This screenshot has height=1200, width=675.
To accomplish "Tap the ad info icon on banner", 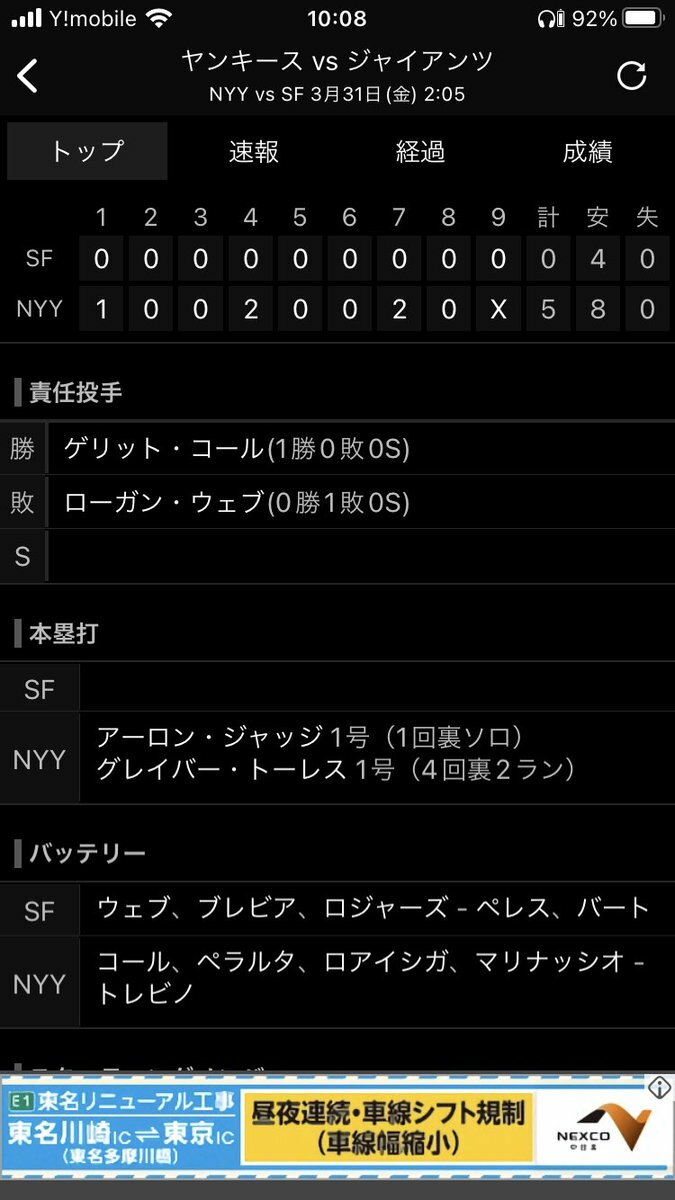I will coord(658,1087).
